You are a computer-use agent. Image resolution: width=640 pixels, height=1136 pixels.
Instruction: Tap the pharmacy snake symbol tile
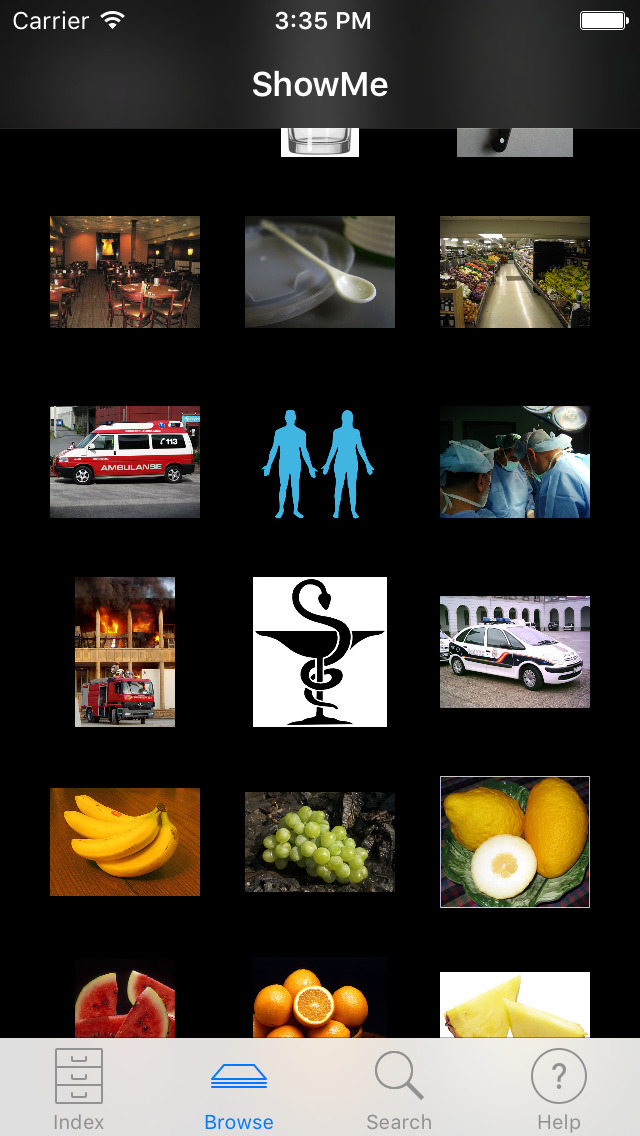click(320, 651)
